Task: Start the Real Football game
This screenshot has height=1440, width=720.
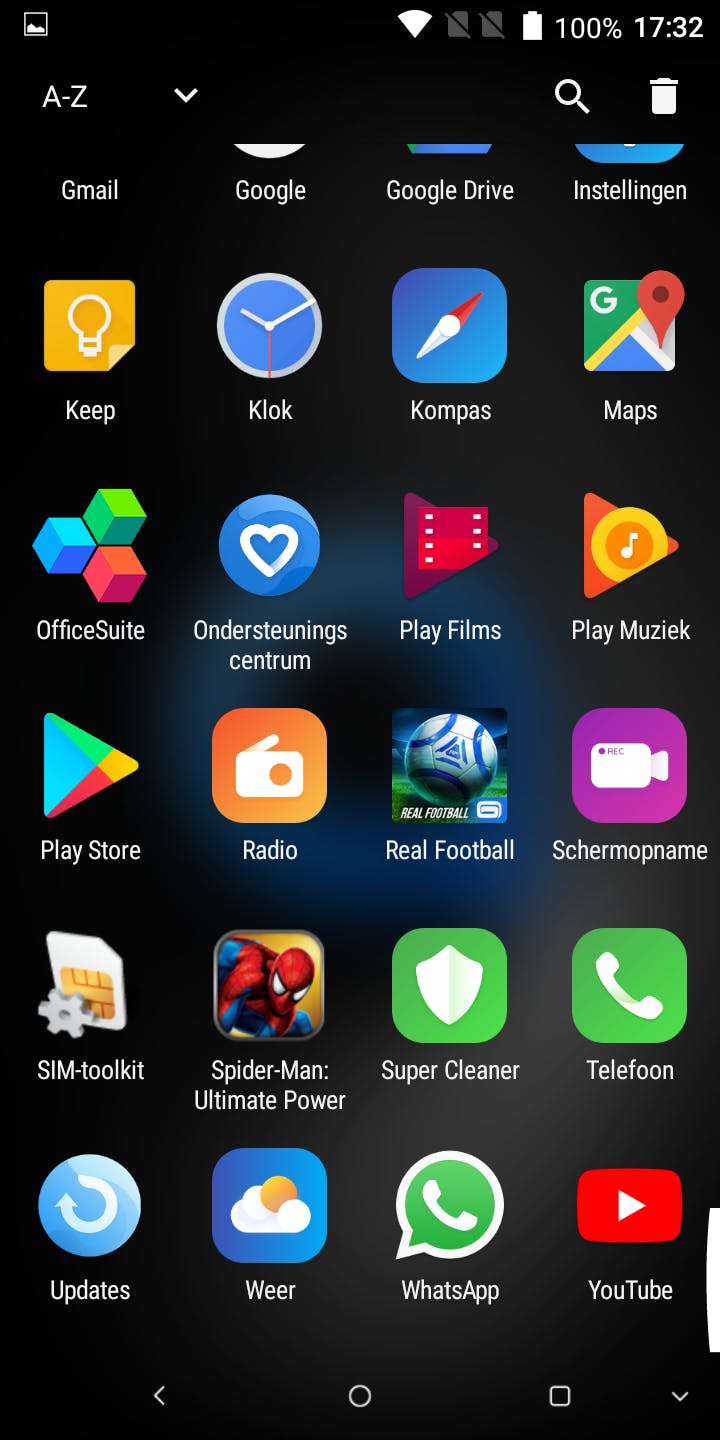Action: click(450, 766)
